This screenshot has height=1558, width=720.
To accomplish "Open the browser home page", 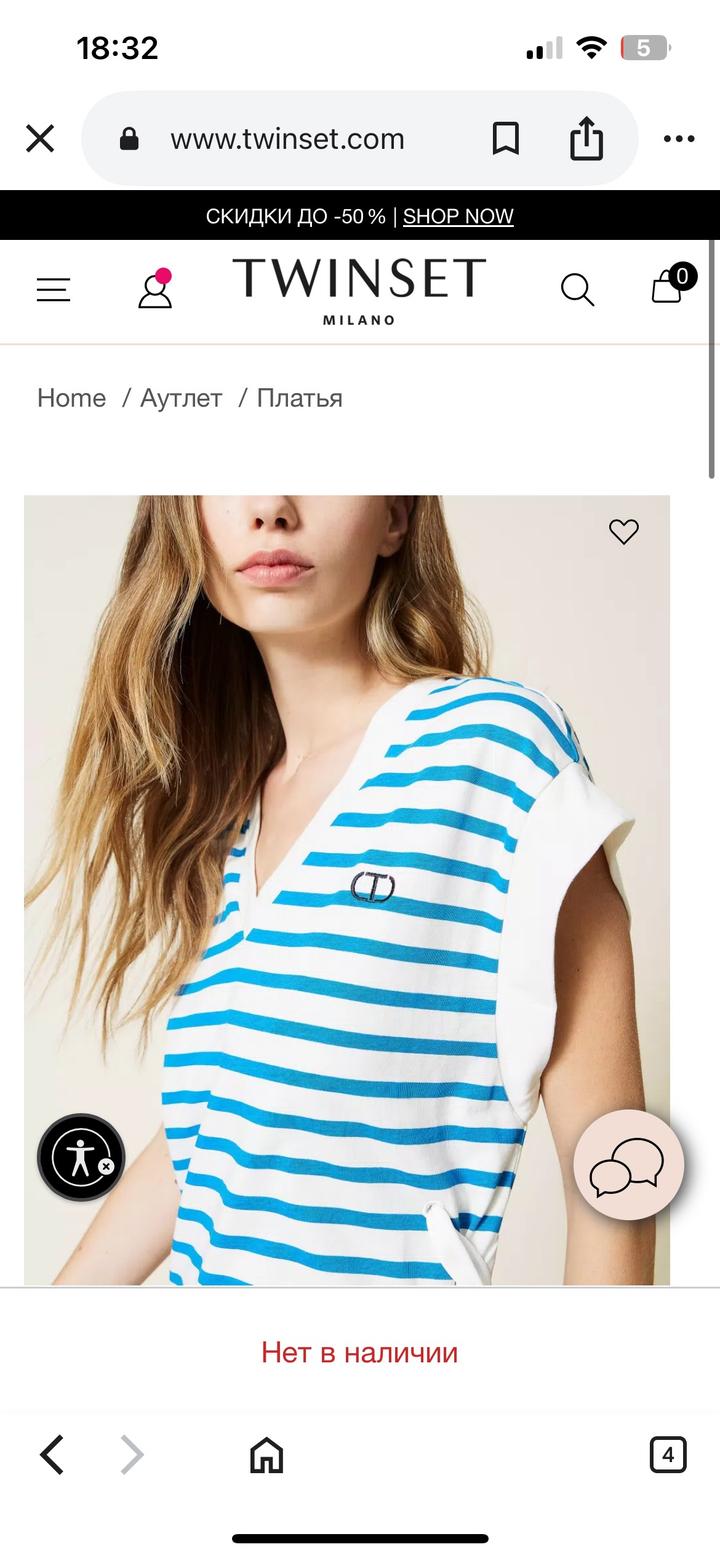I will (266, 1455).
